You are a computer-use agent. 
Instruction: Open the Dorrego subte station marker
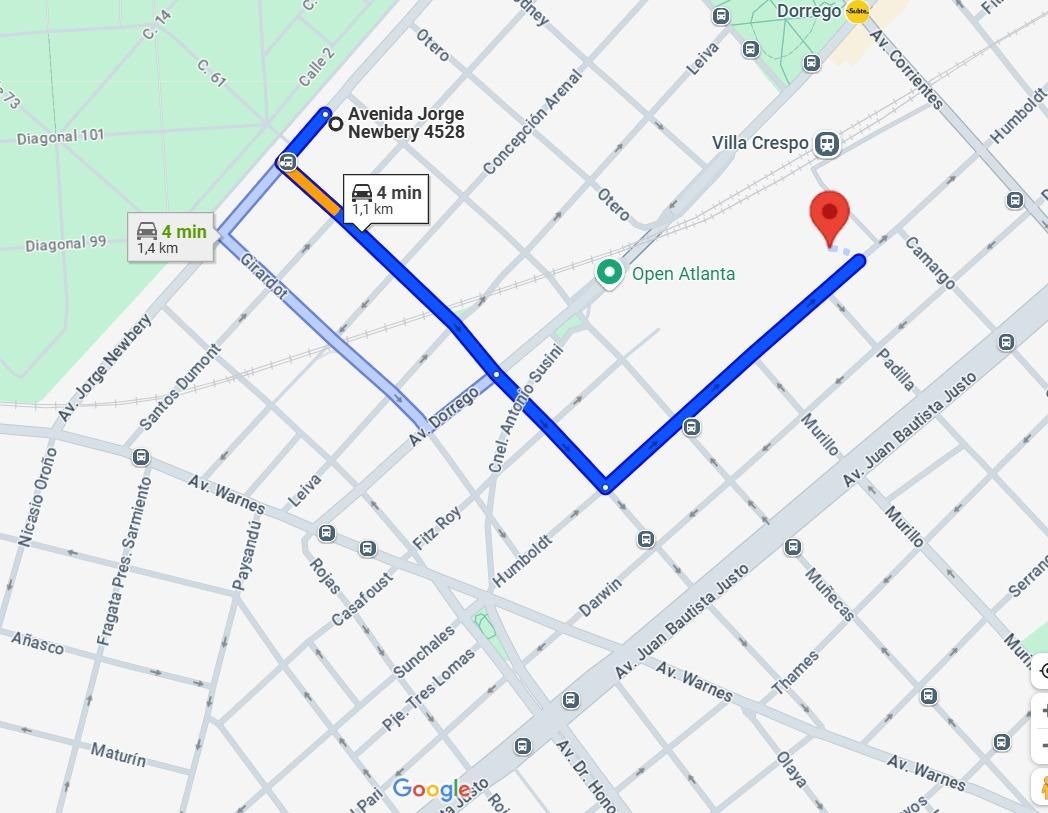[x=858, y=11]
